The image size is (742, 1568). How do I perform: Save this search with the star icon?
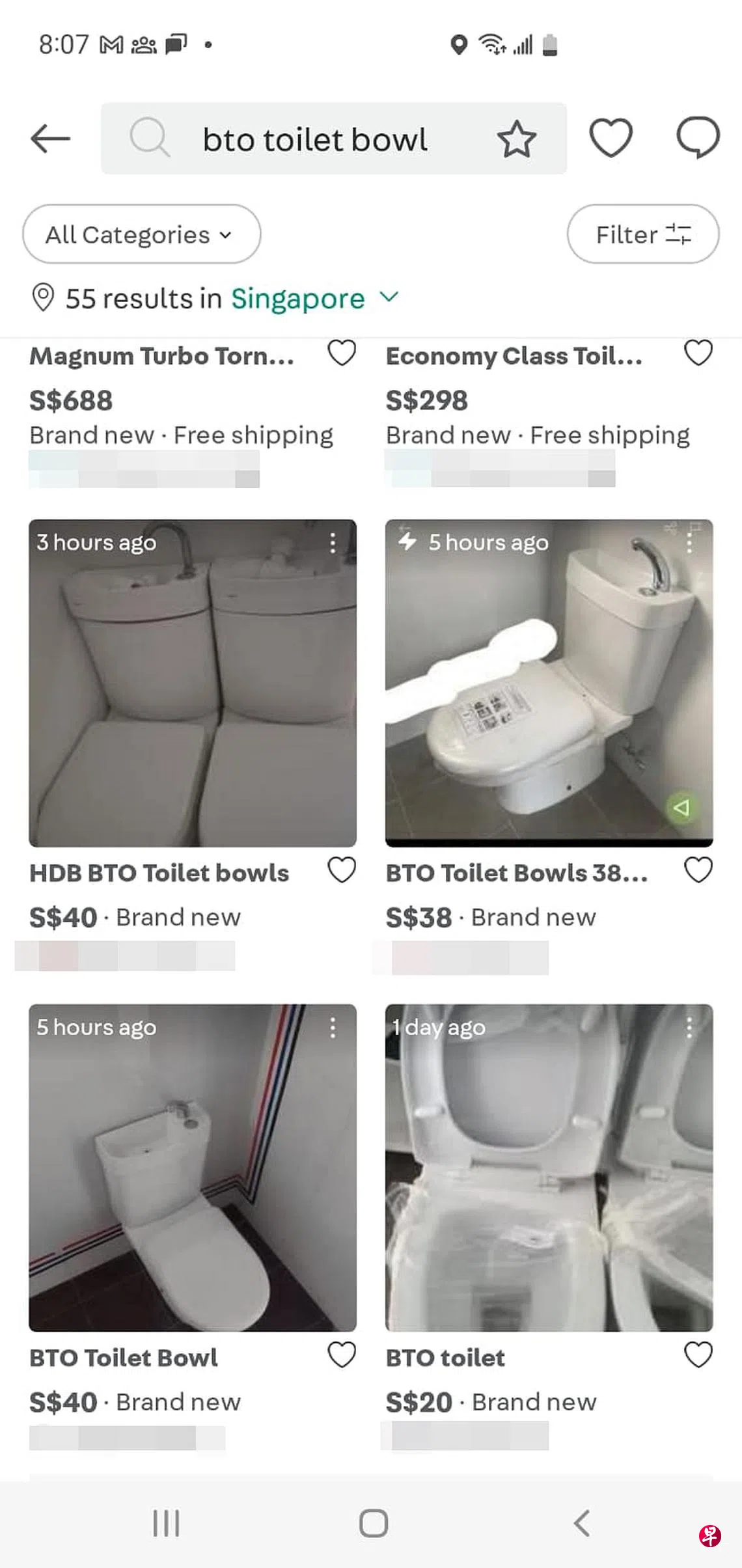516,139
